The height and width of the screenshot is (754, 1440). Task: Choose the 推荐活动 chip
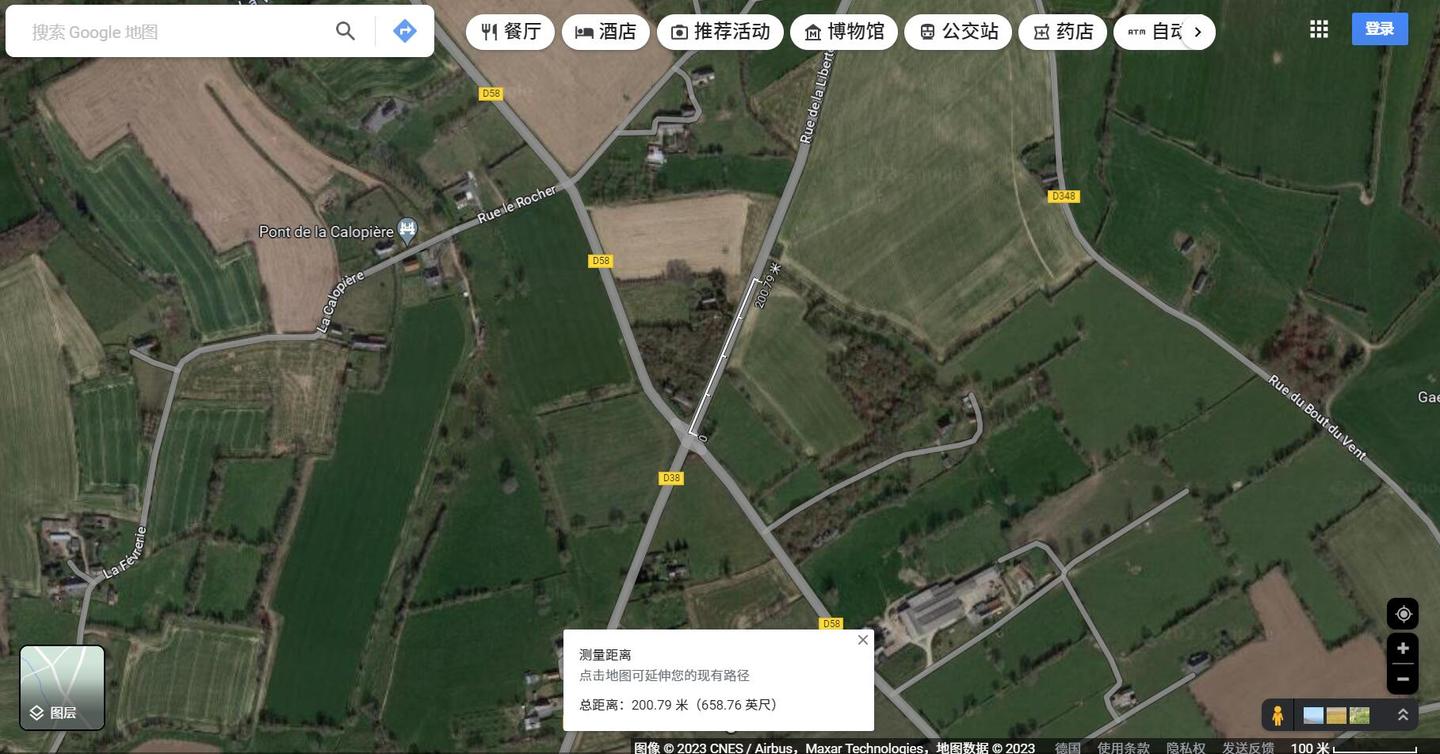(x=720, y=32)
